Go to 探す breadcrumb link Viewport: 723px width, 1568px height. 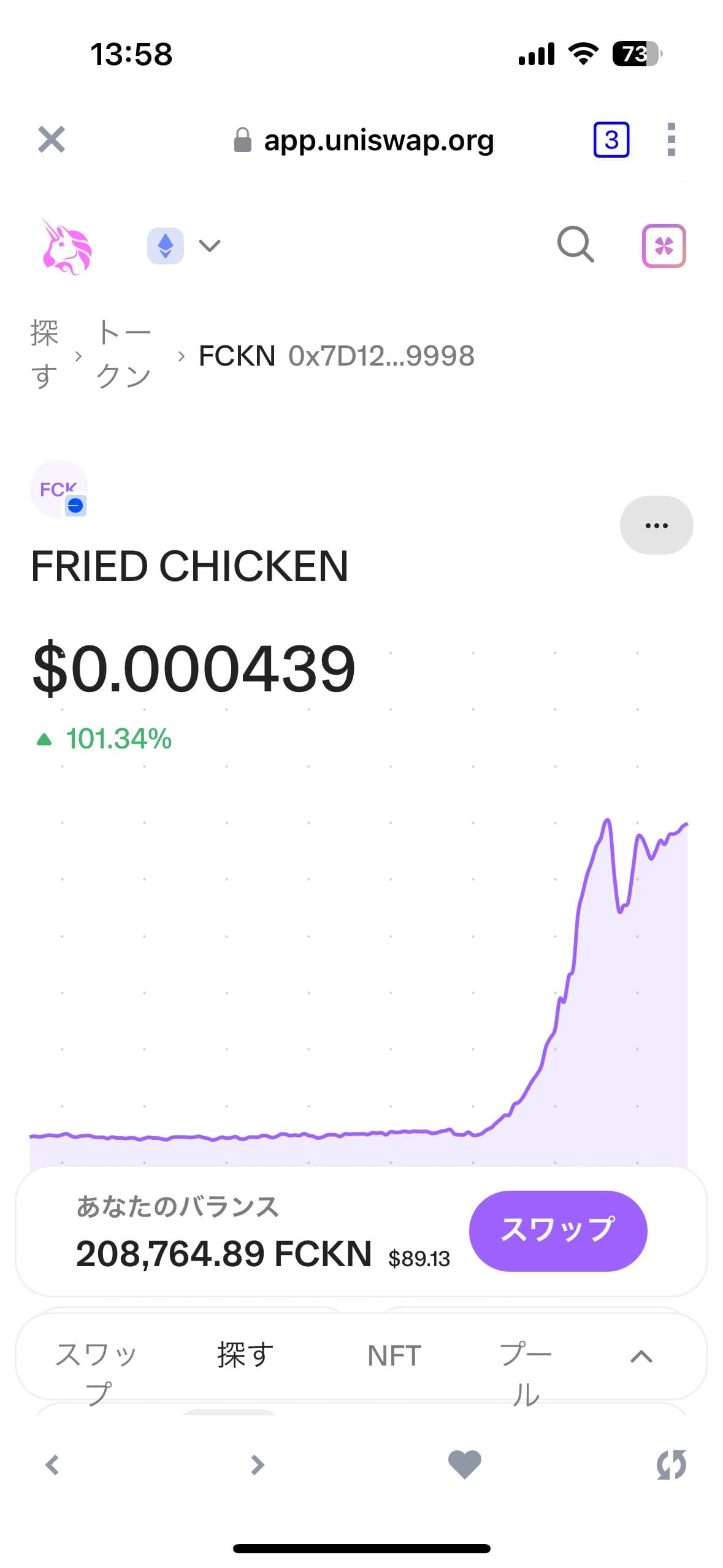pos(44,355)
